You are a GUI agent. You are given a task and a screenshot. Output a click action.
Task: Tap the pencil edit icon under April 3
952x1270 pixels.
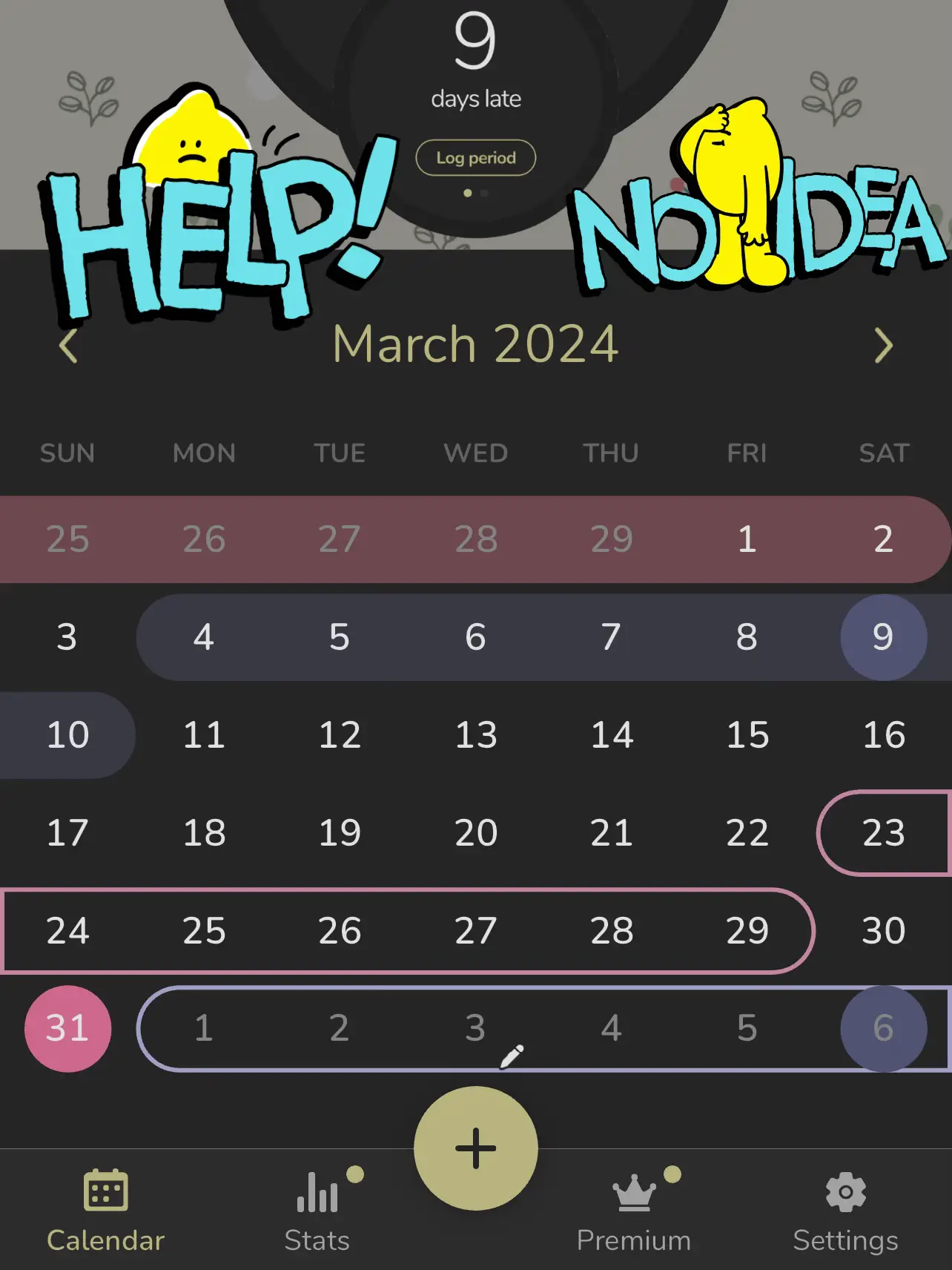coord(512,1056)
